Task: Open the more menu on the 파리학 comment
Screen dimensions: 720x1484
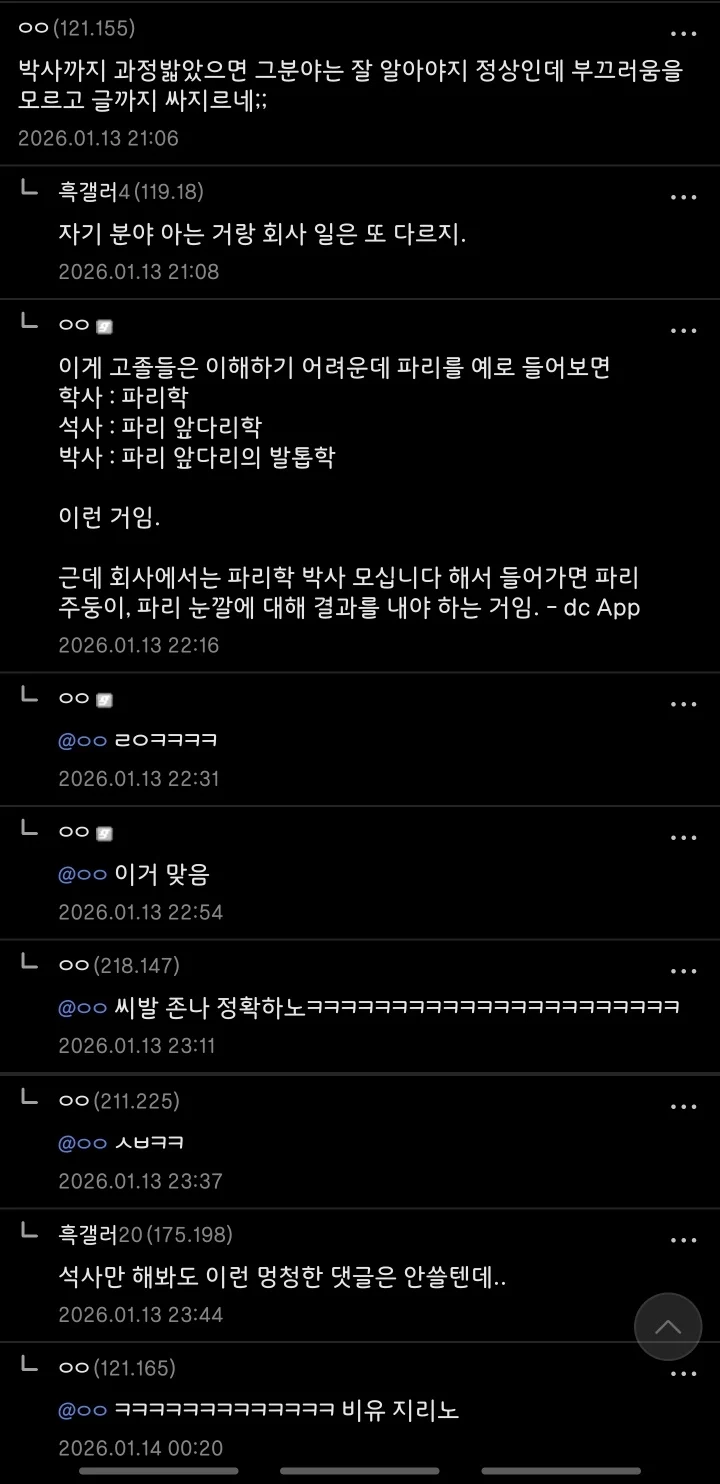Action: coord(683,331)
